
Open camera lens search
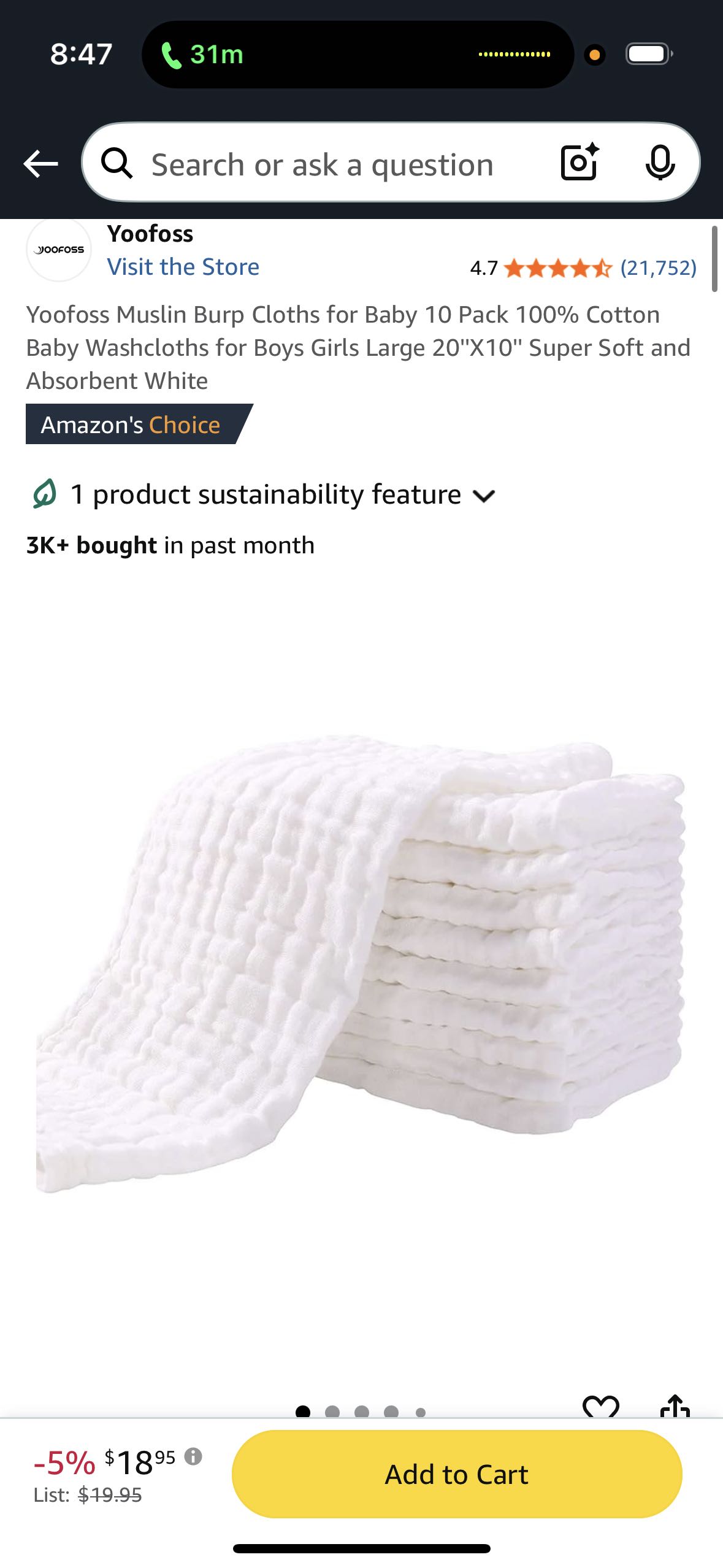[x=580, y=163]
